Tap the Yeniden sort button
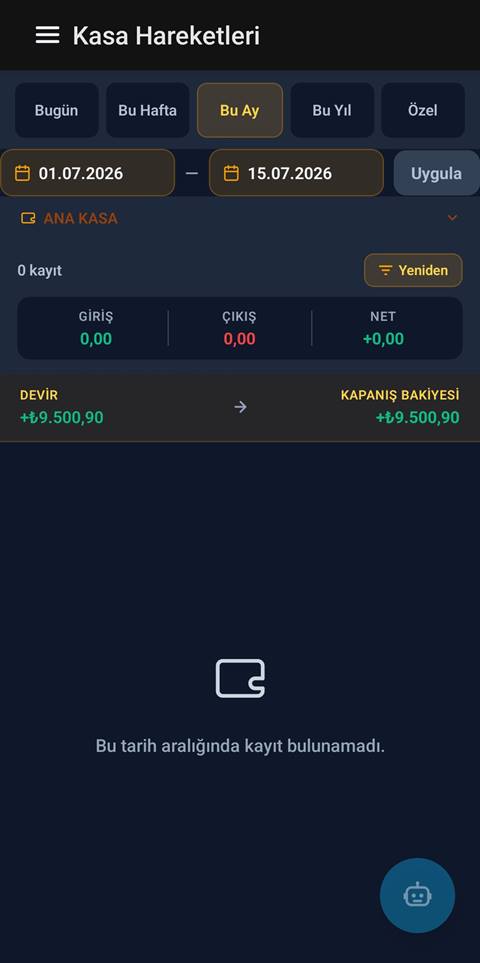The width and height of the screenshot is (480, 963). pos(413,270)
